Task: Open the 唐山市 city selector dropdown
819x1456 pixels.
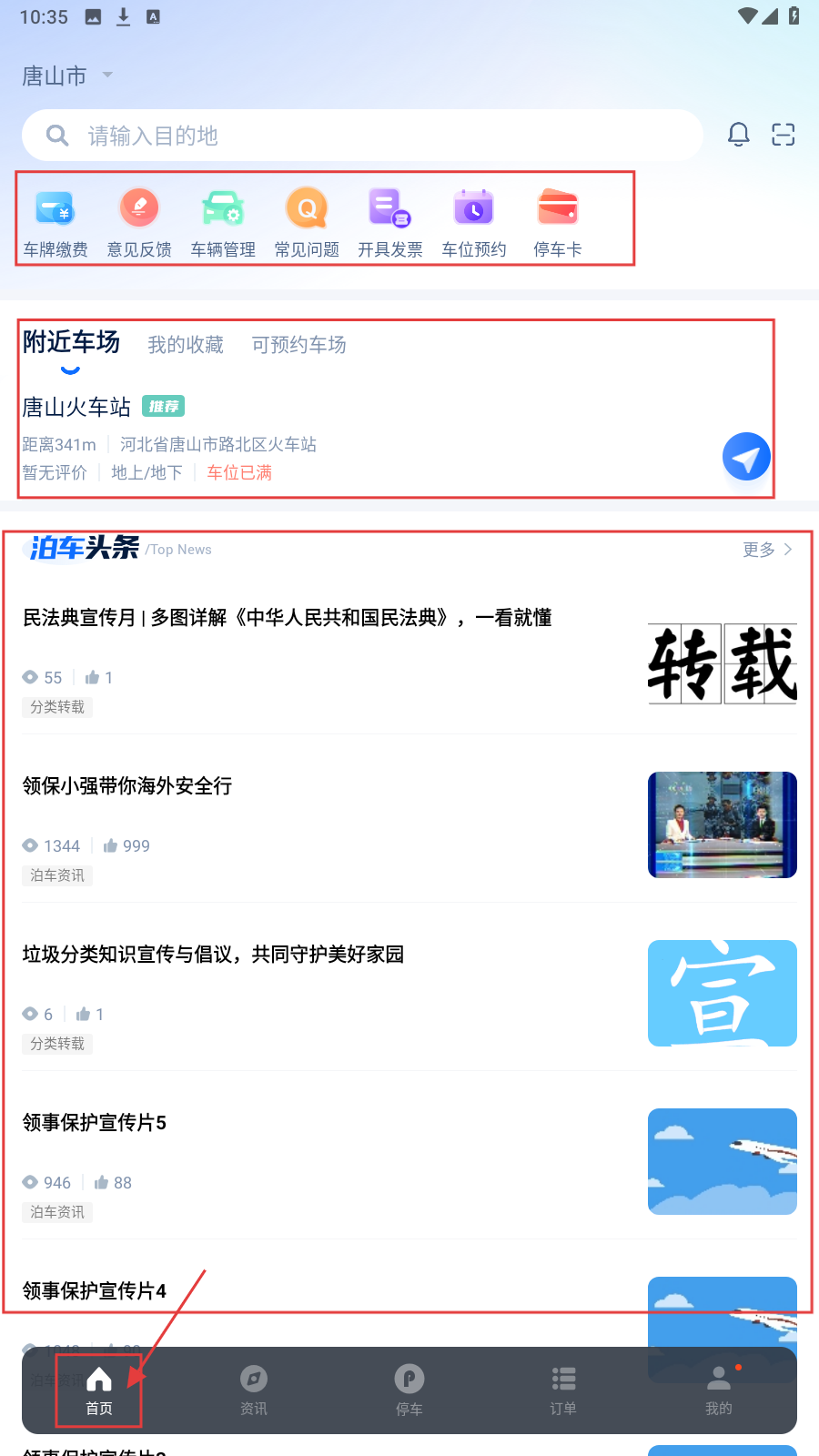Action: tap(66, 76)
